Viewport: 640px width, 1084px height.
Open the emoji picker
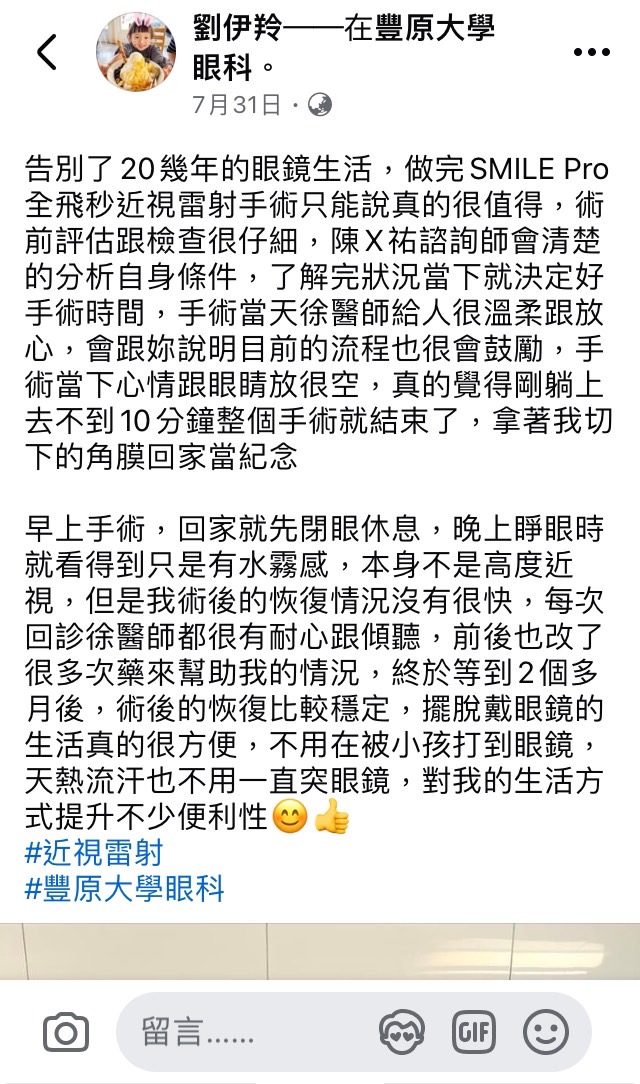546,1033
